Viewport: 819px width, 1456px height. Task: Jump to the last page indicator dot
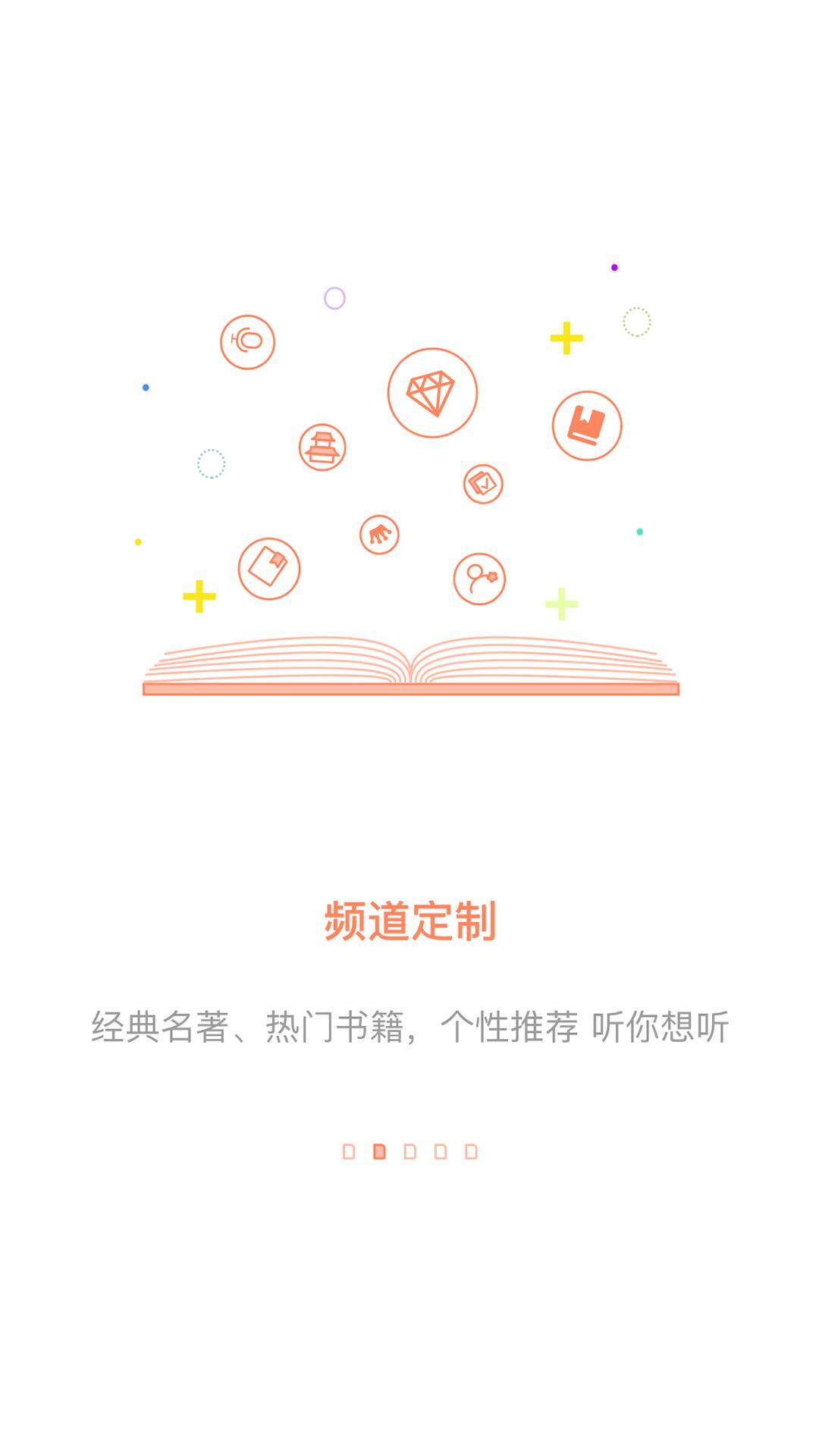pos(471,1151)
